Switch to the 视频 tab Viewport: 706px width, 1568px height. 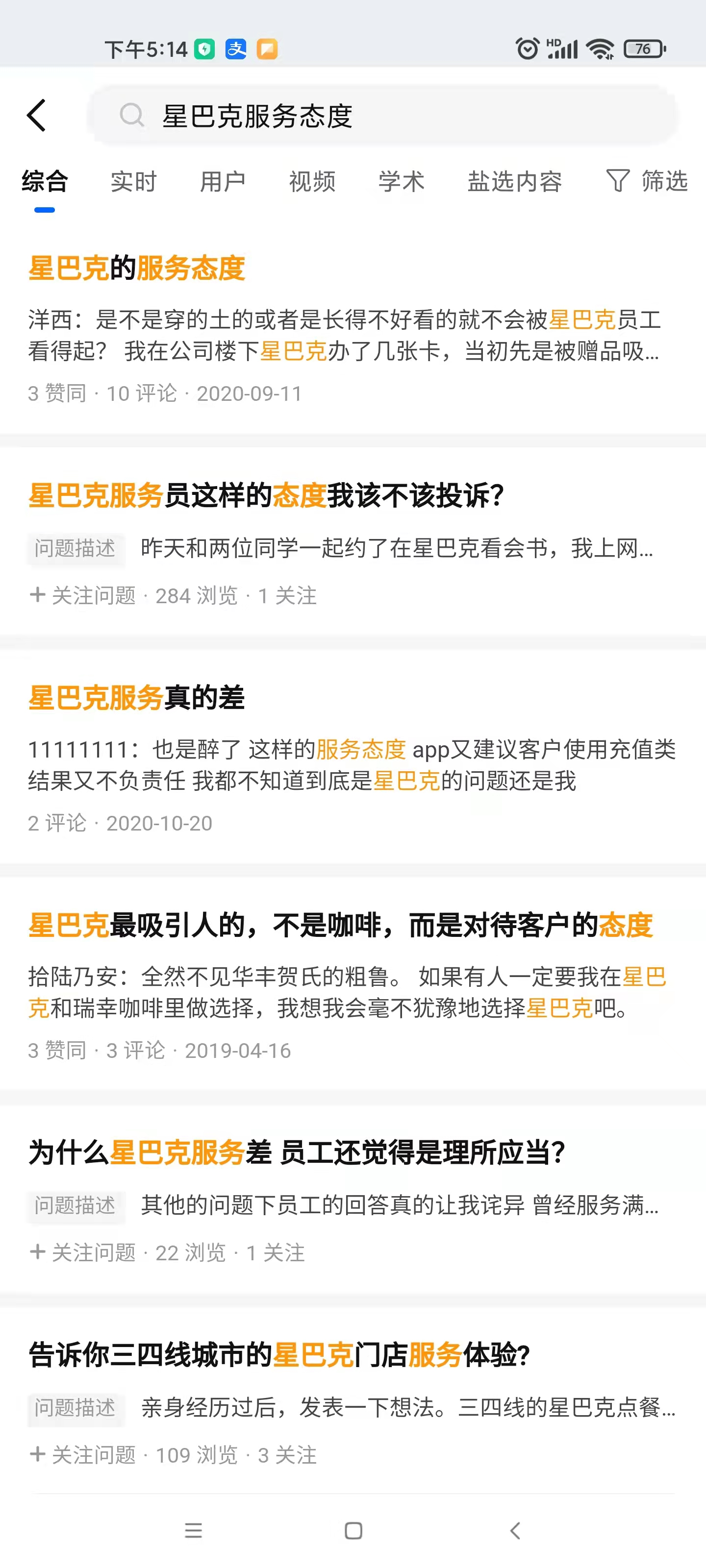[x=312, y=181]
